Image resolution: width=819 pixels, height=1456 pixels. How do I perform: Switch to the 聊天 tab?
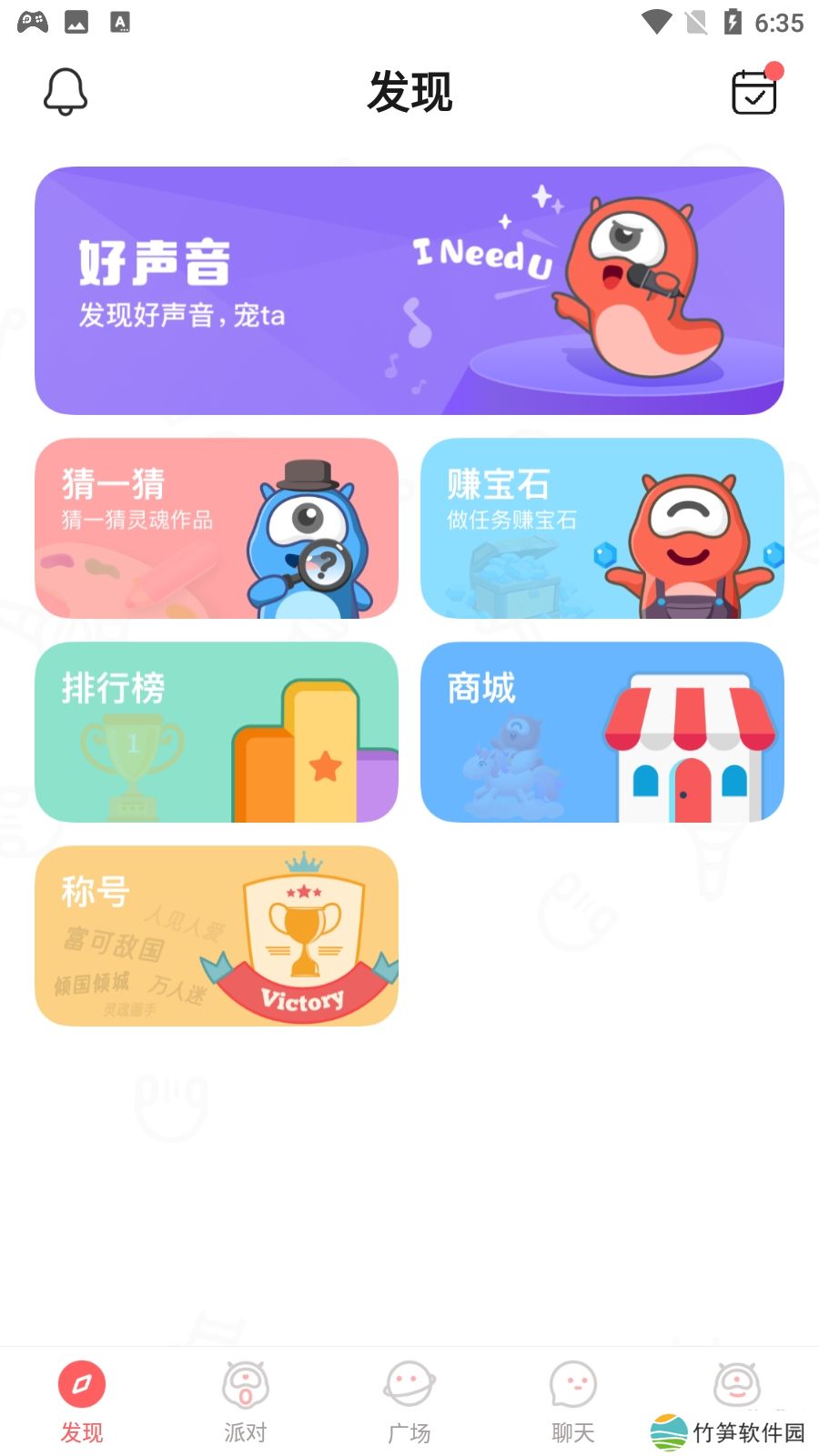click(x=573, y=1402)
